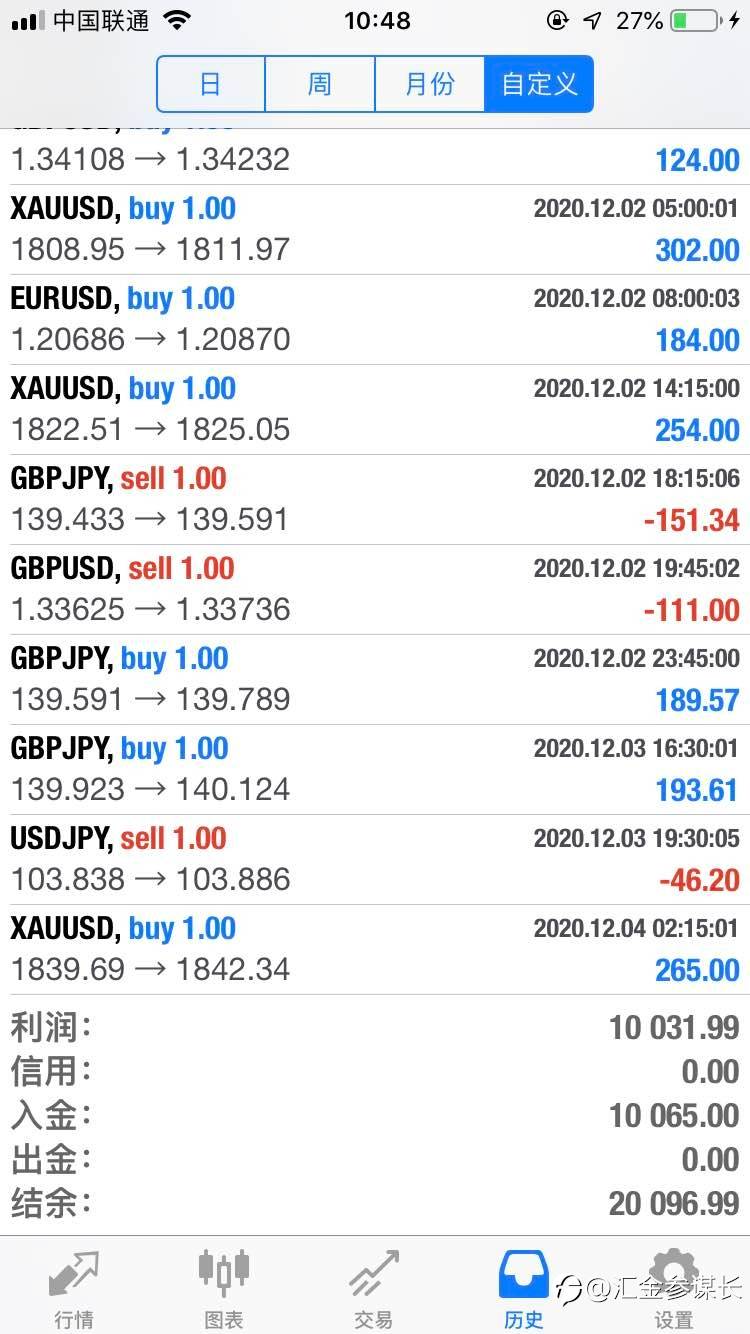Go to the 图表 charts tab
The image size is (750, 1334).
pos(224,1288)
